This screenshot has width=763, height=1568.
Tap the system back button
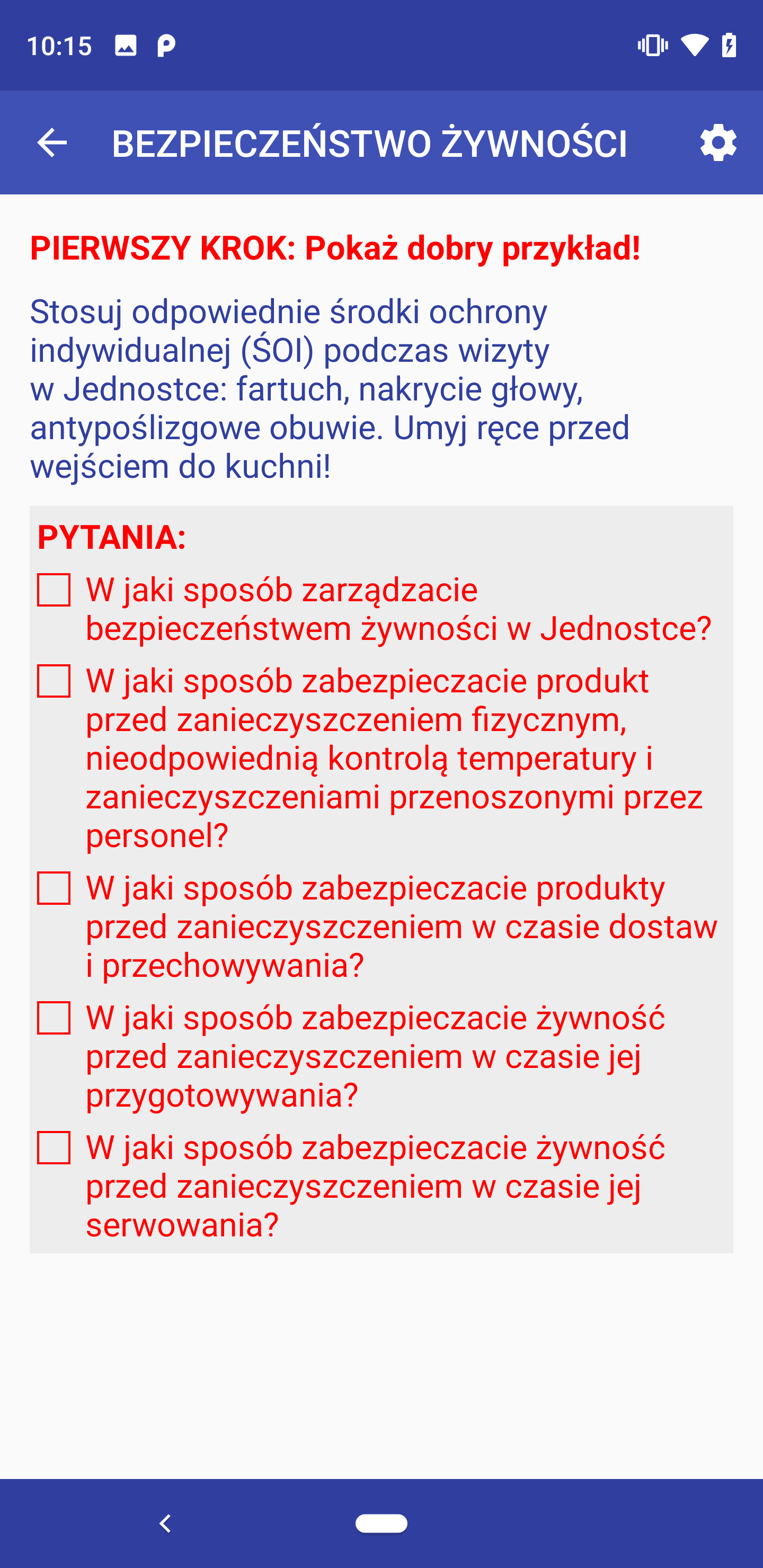point(165,1523)
